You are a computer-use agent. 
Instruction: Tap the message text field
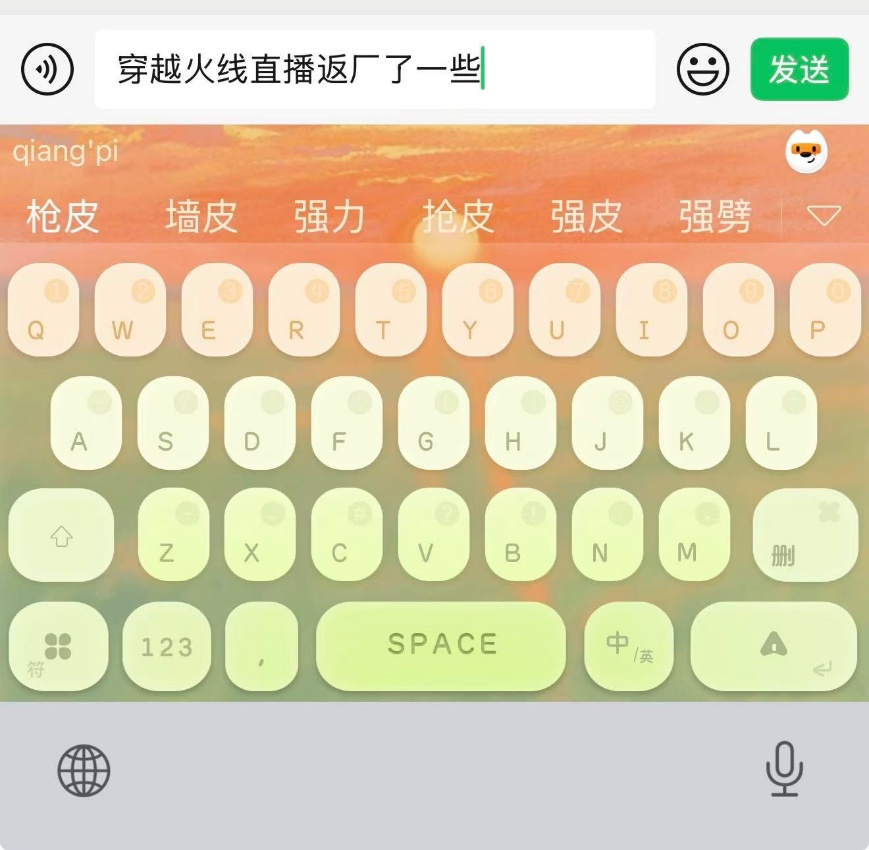click(375, 70)
